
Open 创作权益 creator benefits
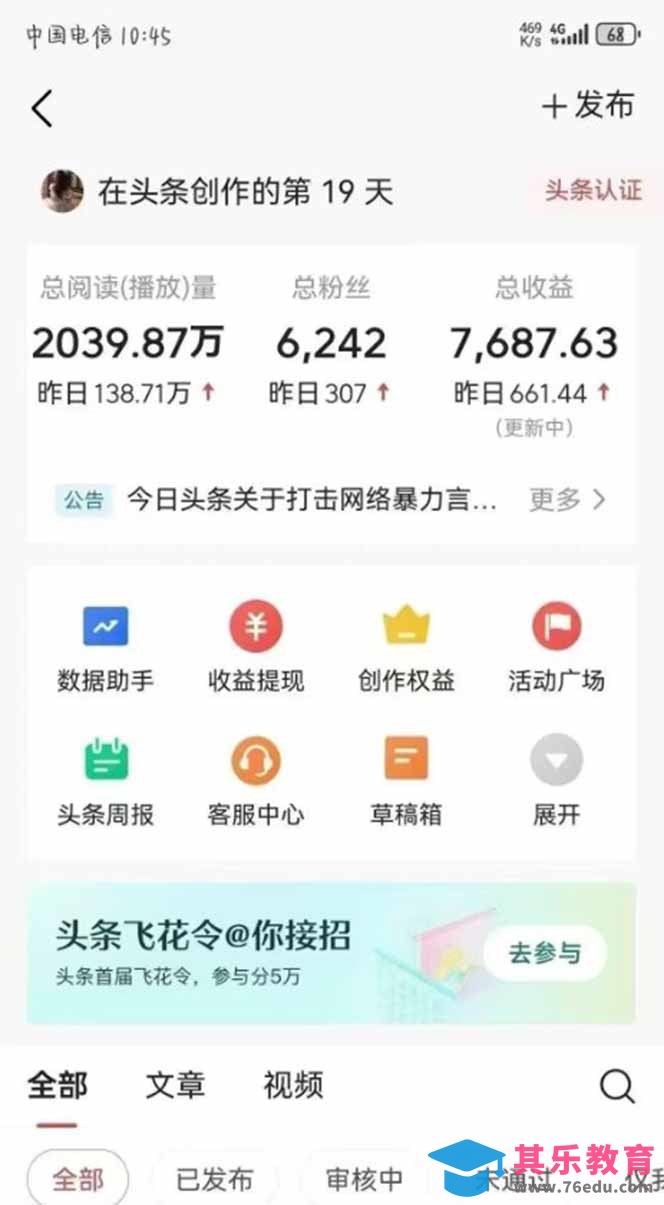pos(406,649)
